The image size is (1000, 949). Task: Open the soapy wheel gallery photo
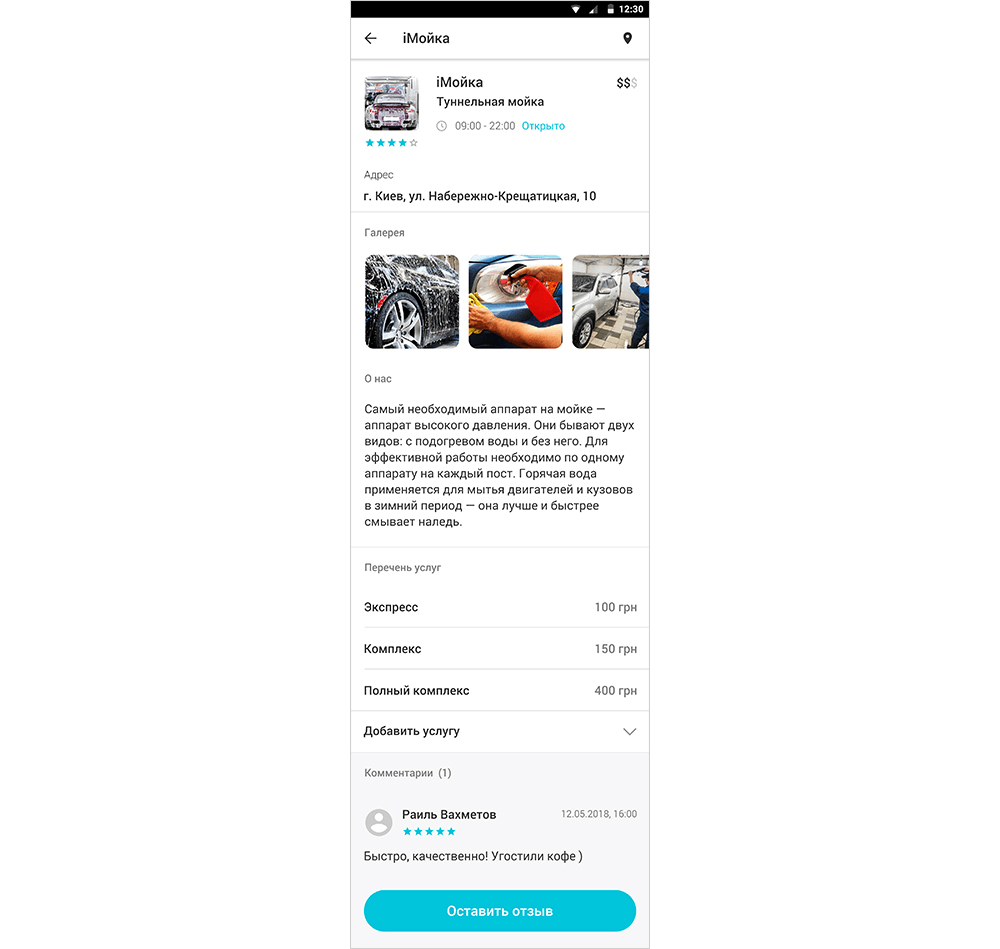pyautogui.click(x=412, y=301)
